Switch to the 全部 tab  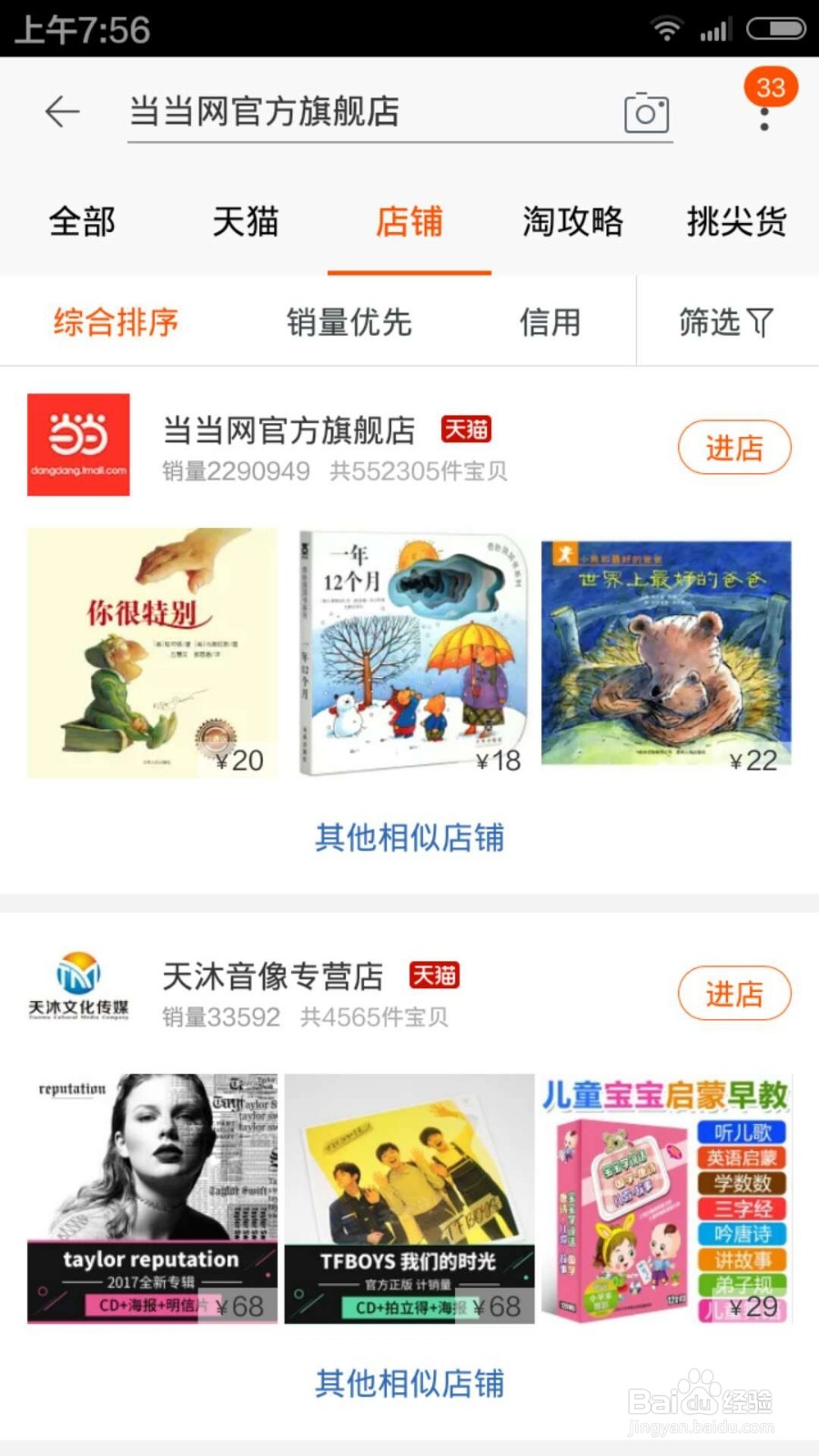coord(82,221)
